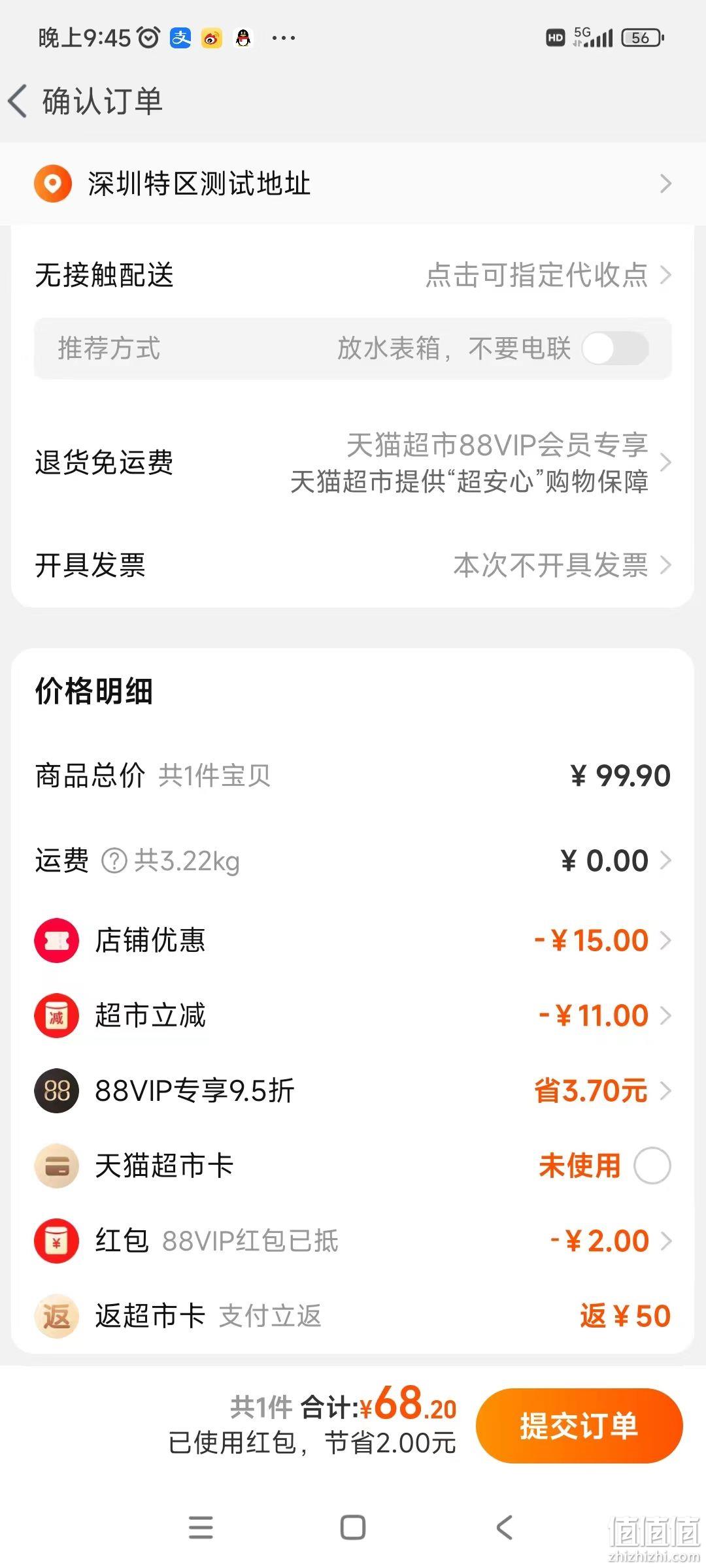
Task: Open the 深圳特区测试地址 delivery address row
Action: click(x=353, y=184)
